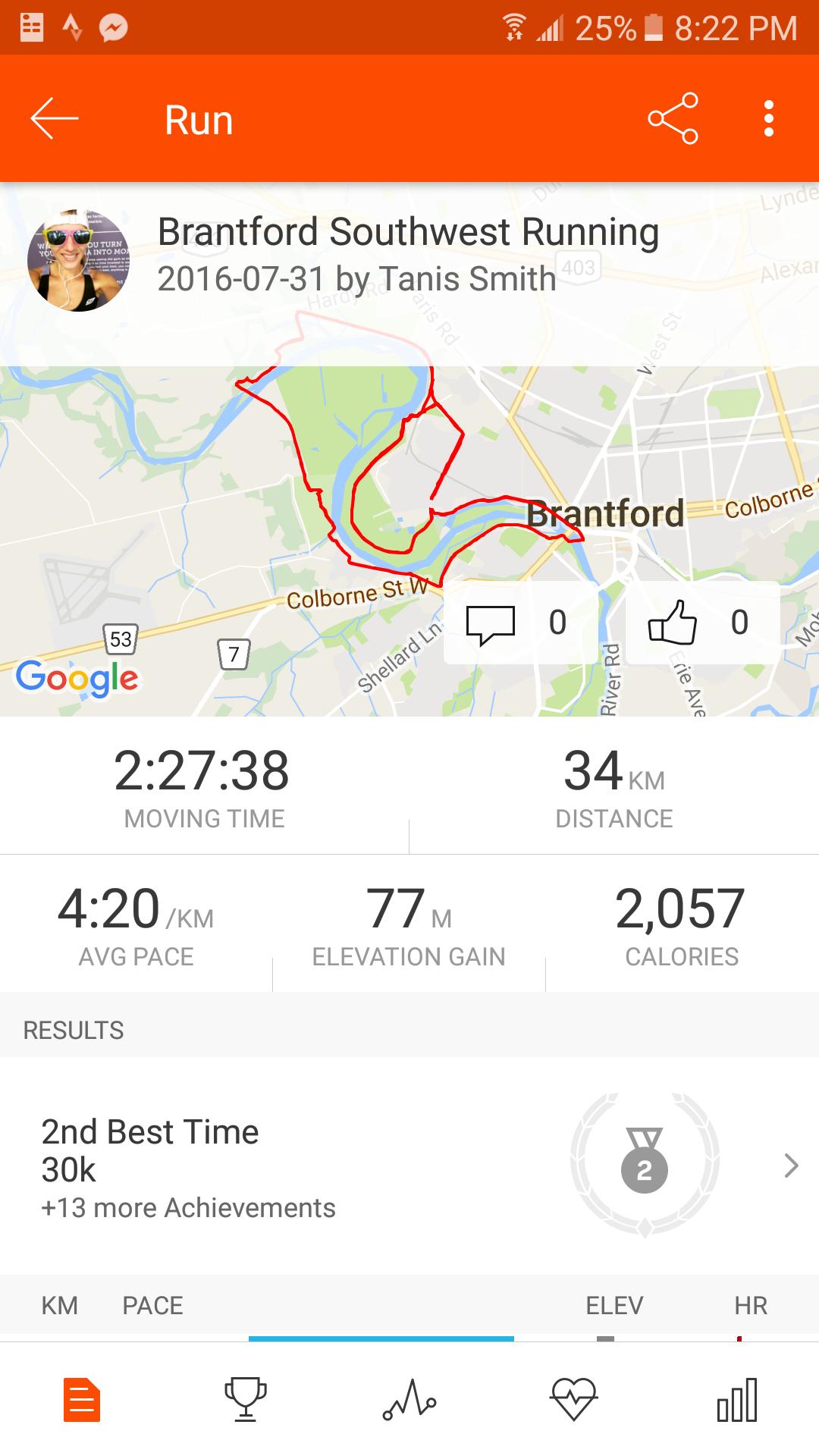Screen dimensions: 819x1456
Task: Go back using the arrow
Action: [x=55, y=119]
